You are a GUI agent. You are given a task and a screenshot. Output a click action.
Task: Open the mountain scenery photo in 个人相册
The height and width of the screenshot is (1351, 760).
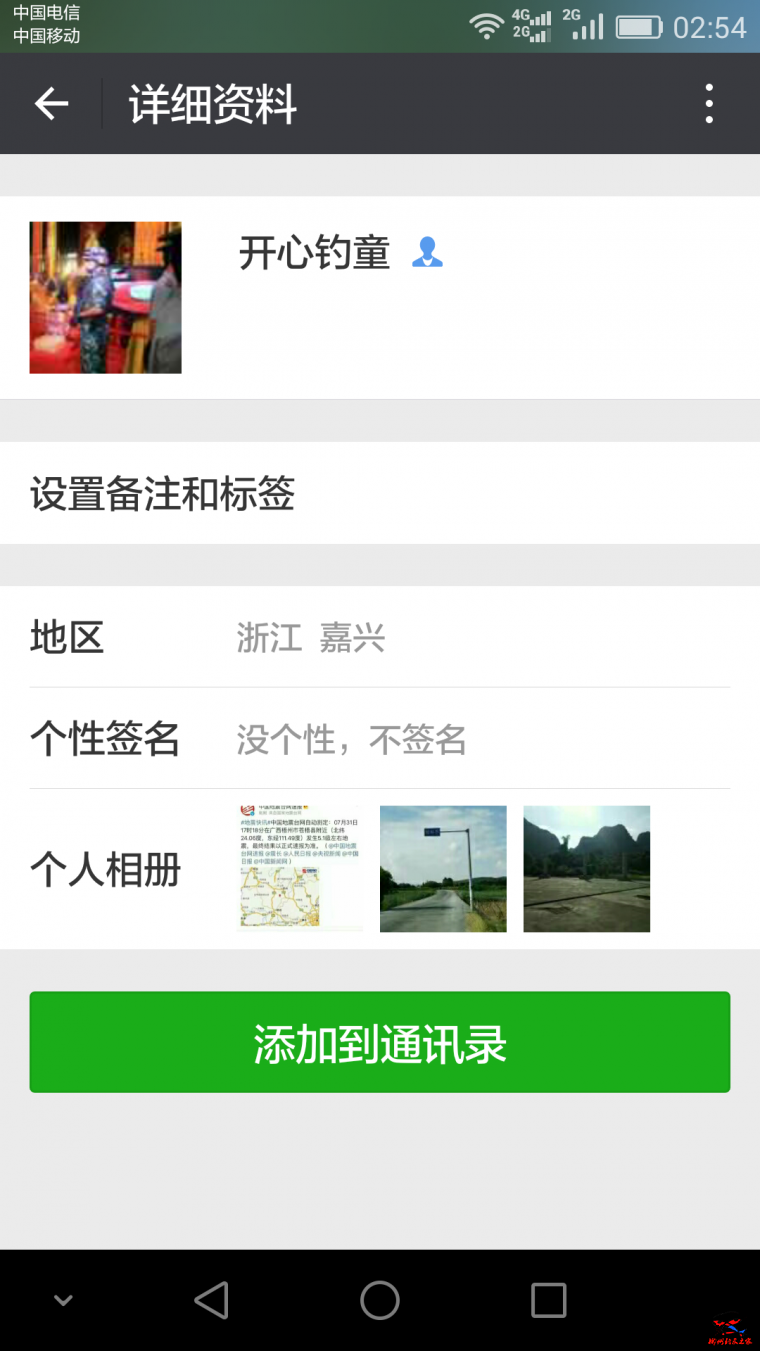[x=586, y=868]
